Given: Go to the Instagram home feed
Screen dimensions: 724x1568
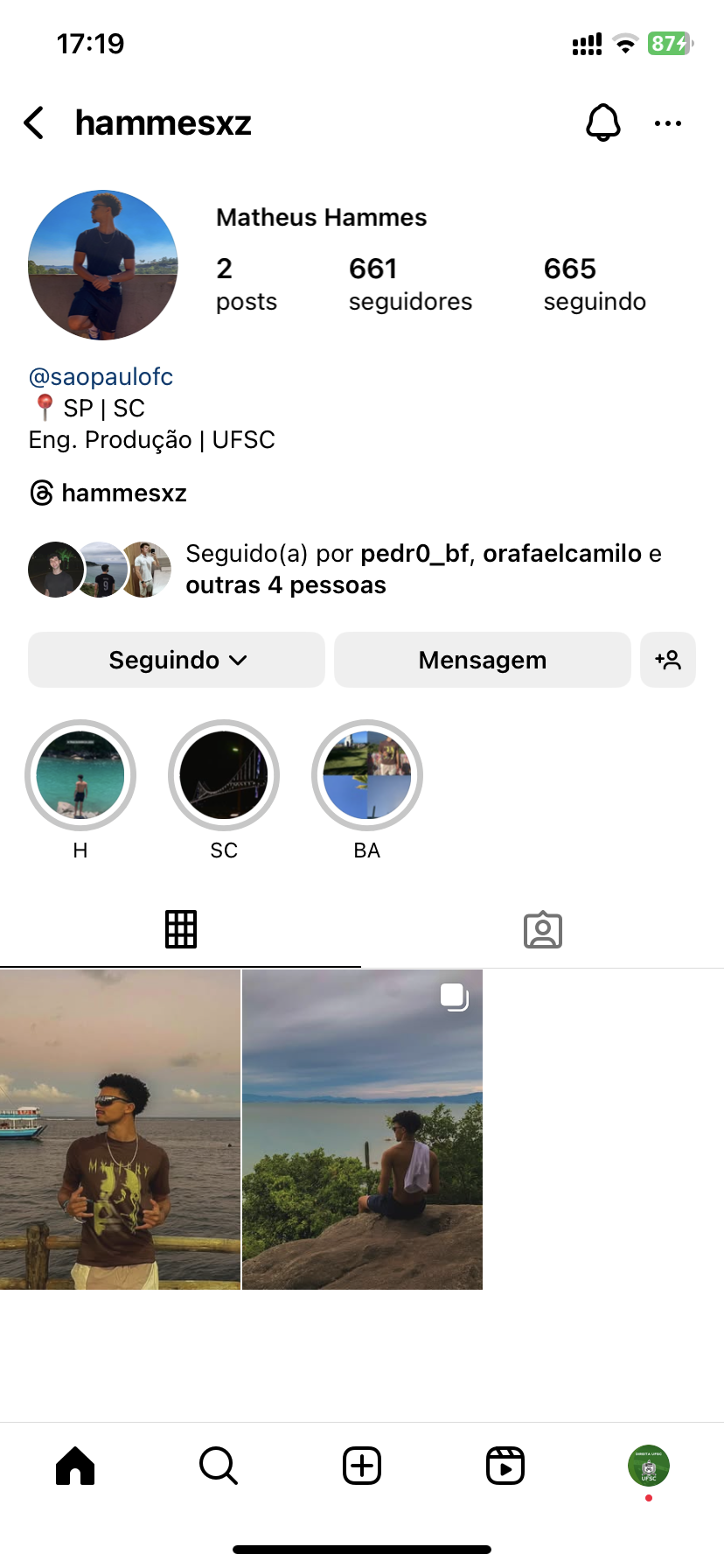Looking at the screenshot, I should click(75, 1466).
